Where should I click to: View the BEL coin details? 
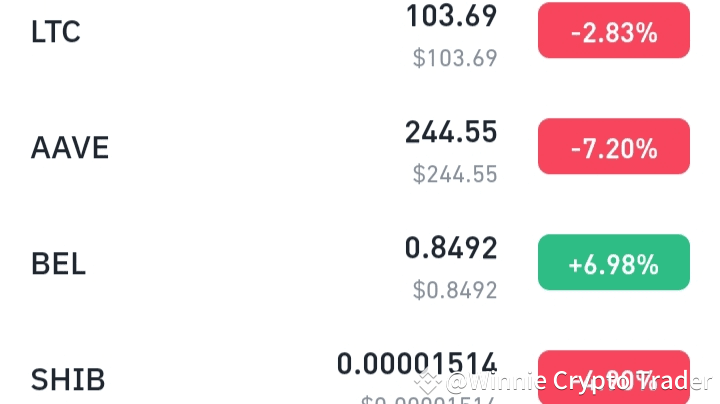[59, 264]
